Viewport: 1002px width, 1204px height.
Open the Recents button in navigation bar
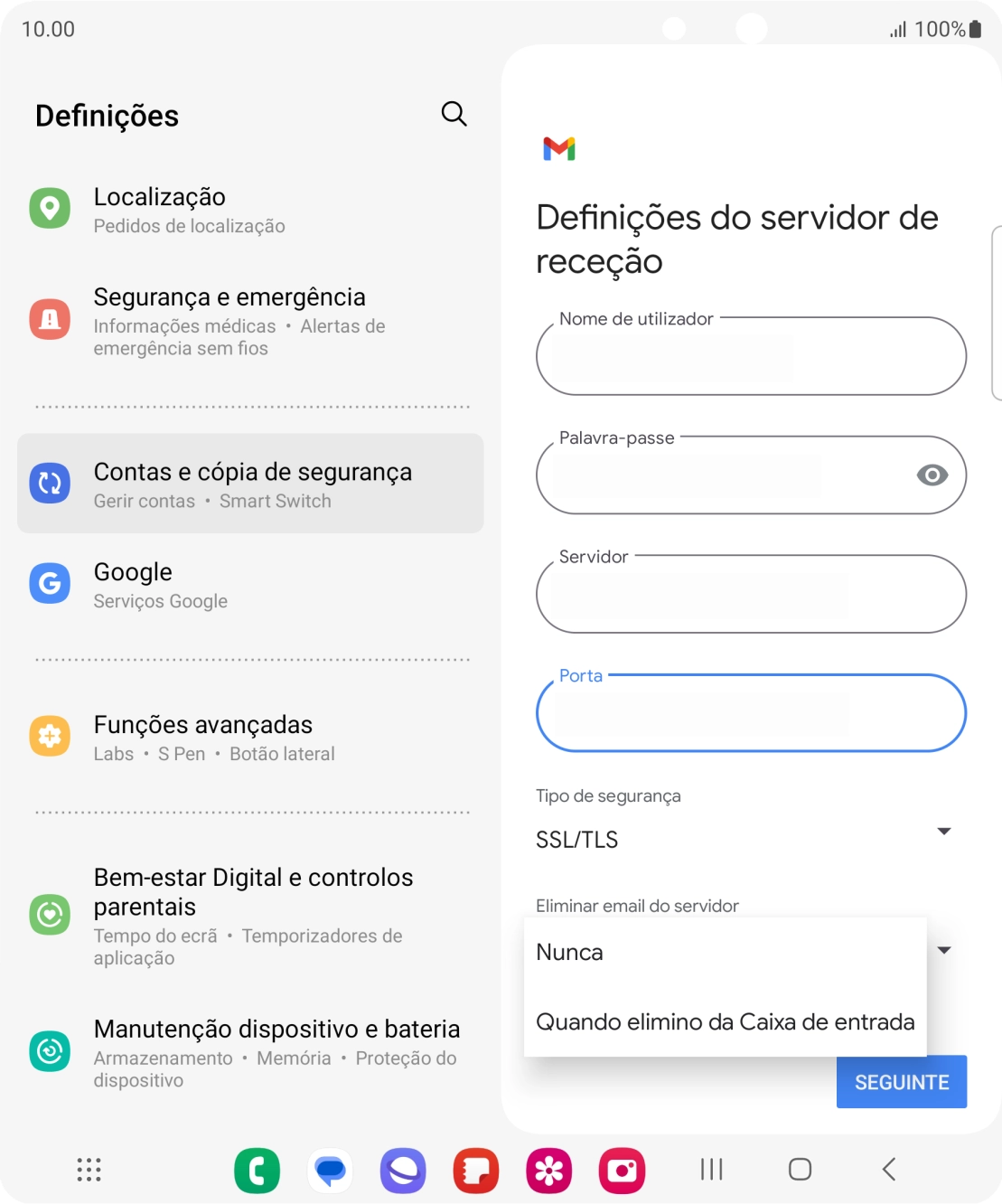pyautogui.click(x=711, y=1169)
